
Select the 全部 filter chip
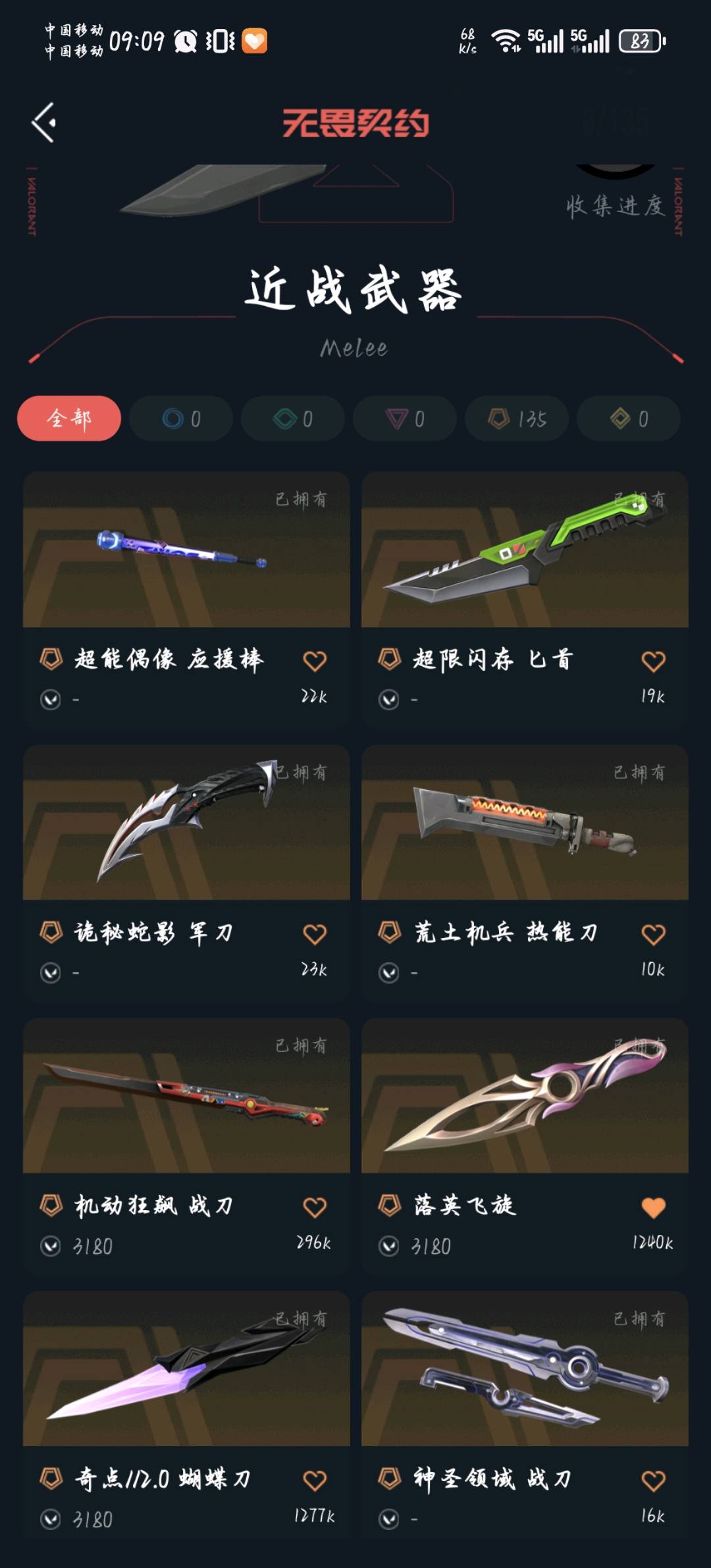point(69,419)
